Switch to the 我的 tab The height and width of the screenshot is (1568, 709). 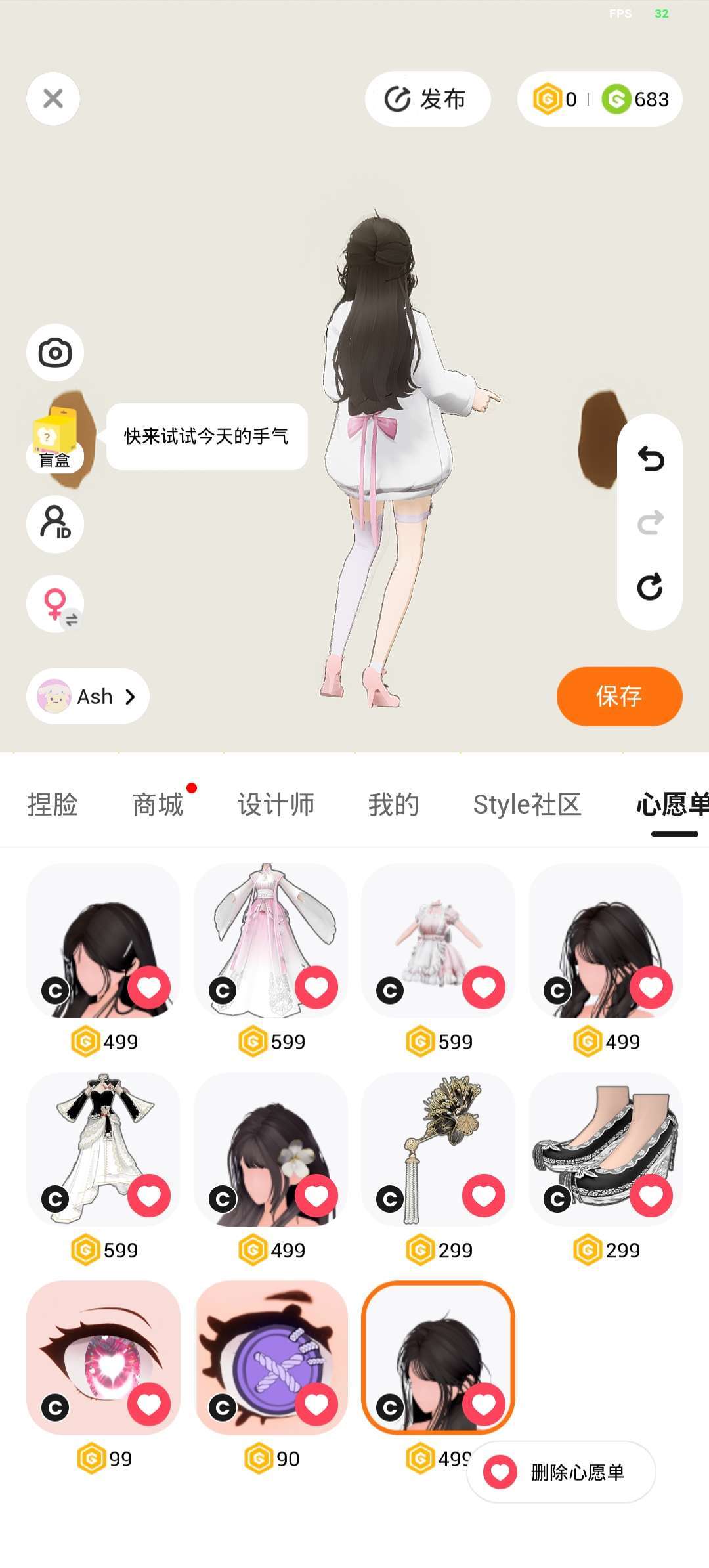[x=393, y=804]
